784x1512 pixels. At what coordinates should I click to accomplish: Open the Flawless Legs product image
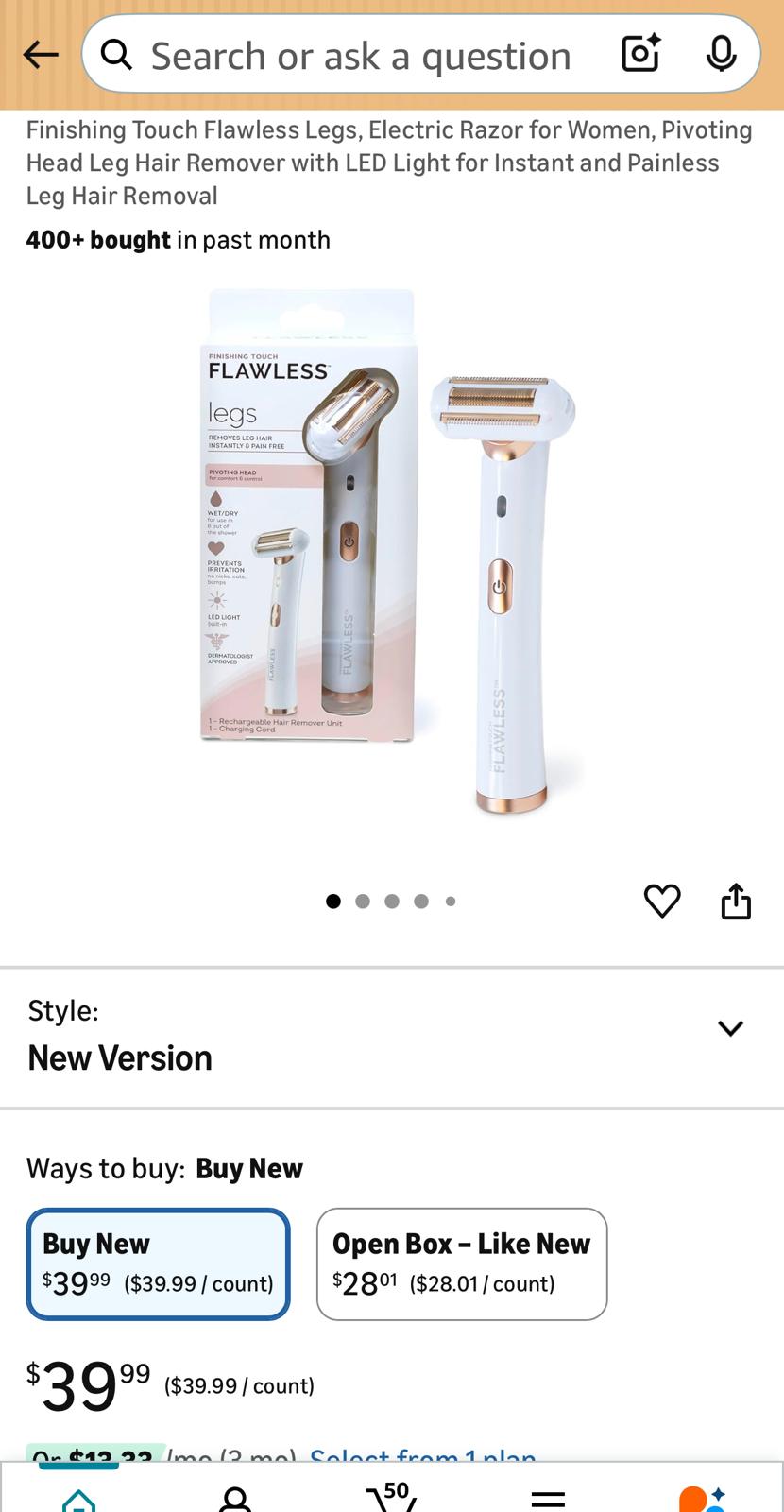(391, 553)
